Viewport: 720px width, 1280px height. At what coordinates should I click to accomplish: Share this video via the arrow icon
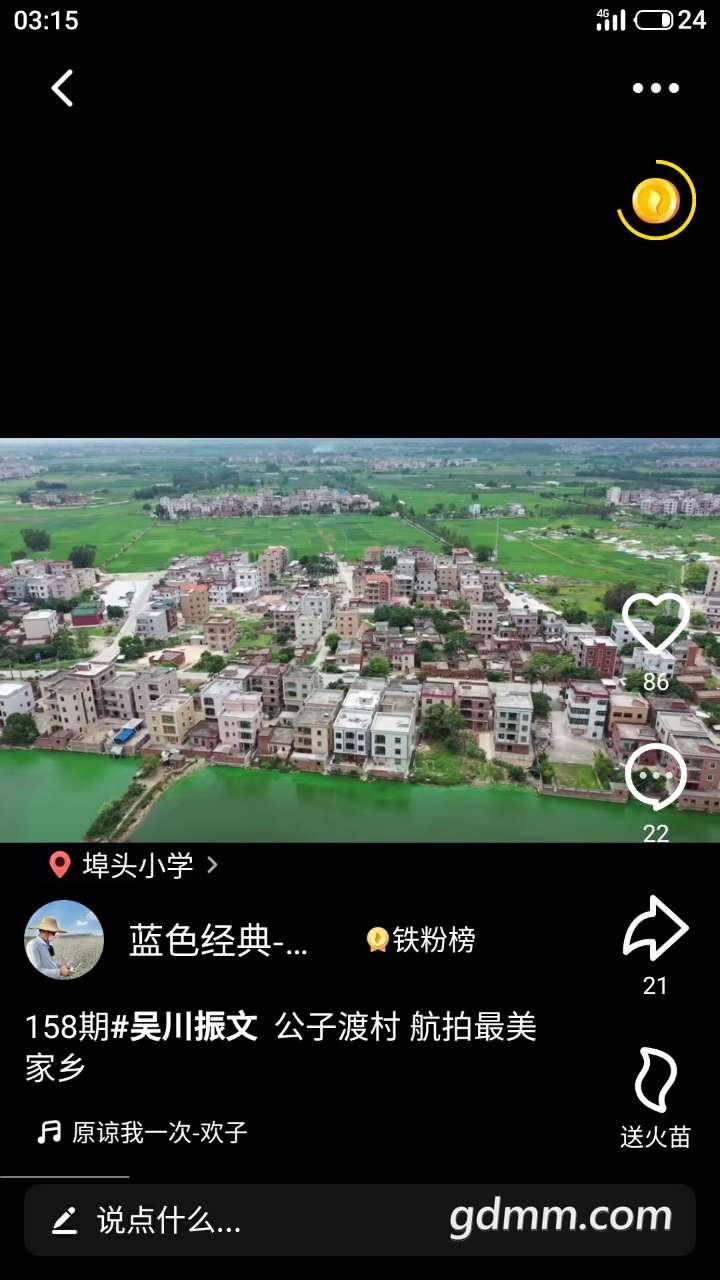[x=655, y=930]
